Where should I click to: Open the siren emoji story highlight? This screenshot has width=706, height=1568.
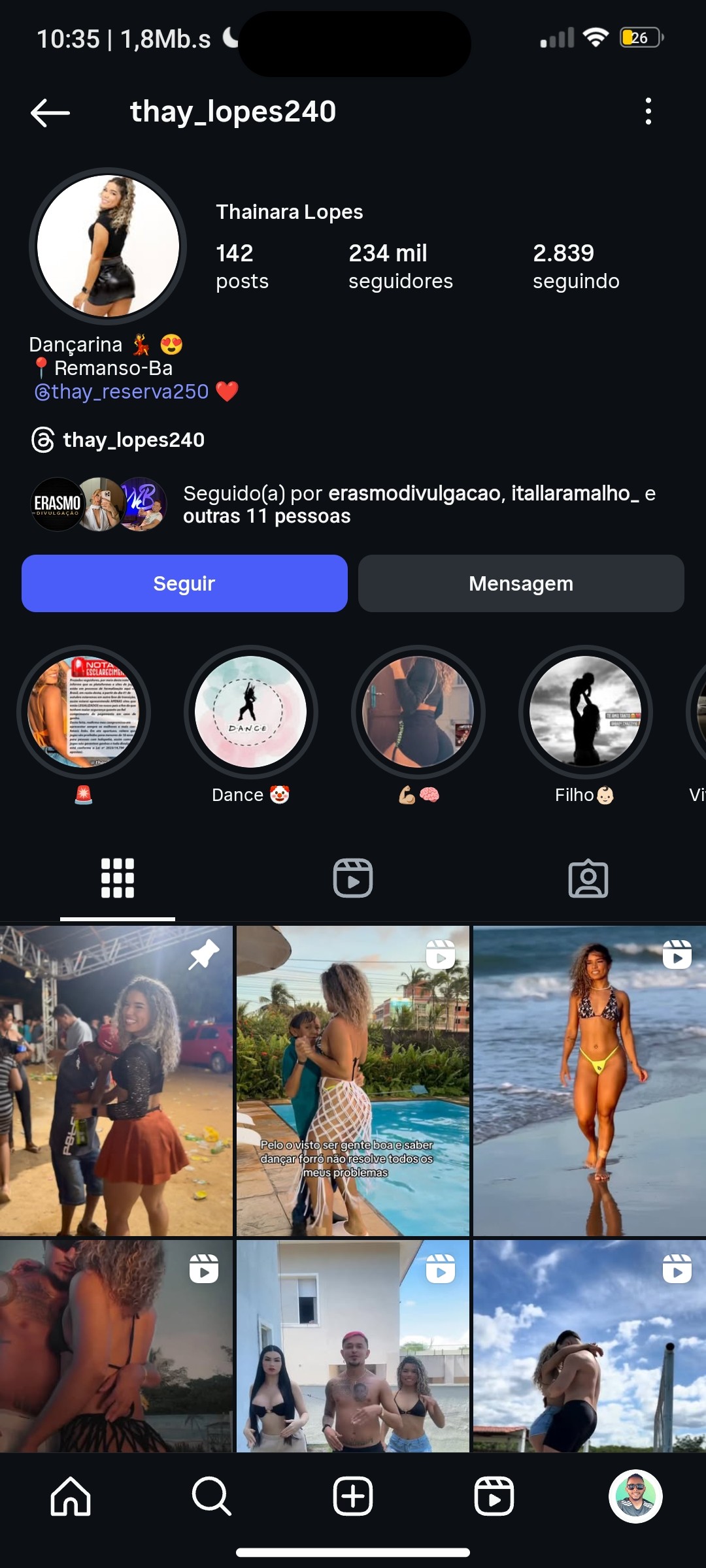click(84, 712)
